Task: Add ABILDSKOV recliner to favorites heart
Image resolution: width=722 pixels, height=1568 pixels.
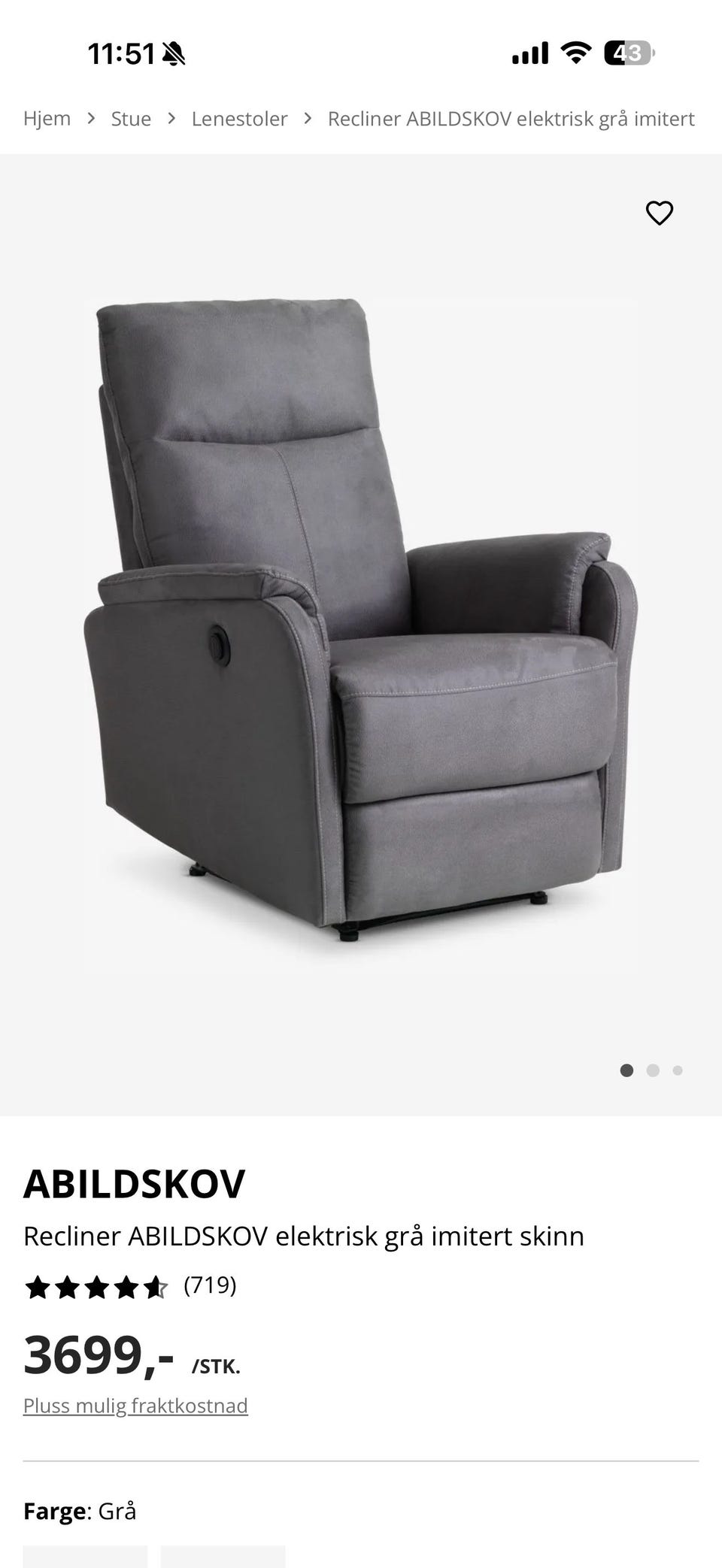Action: click(x=660, y=213)
